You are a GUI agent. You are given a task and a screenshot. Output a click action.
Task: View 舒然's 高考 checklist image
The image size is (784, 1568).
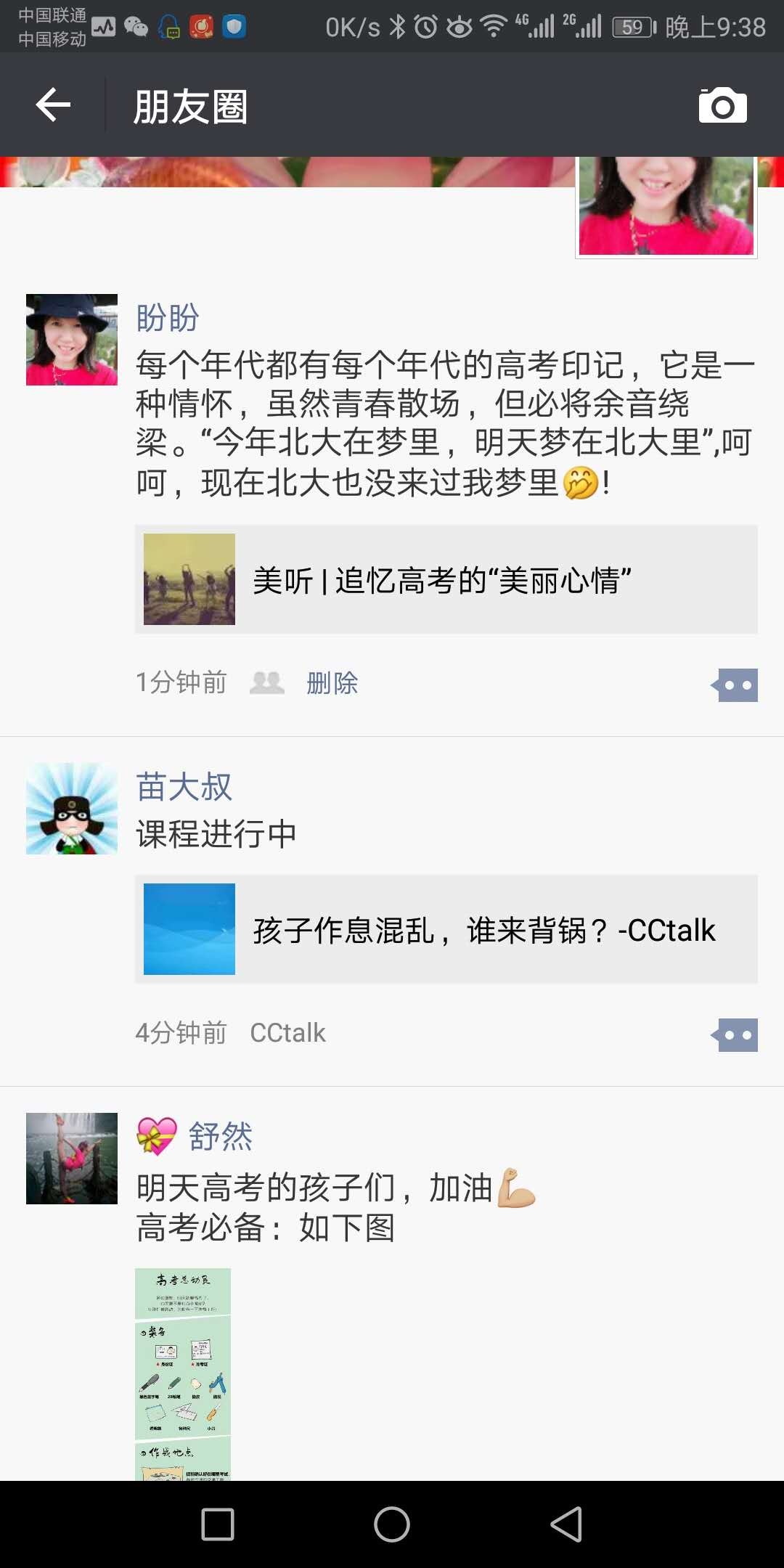coord(183,1373)
